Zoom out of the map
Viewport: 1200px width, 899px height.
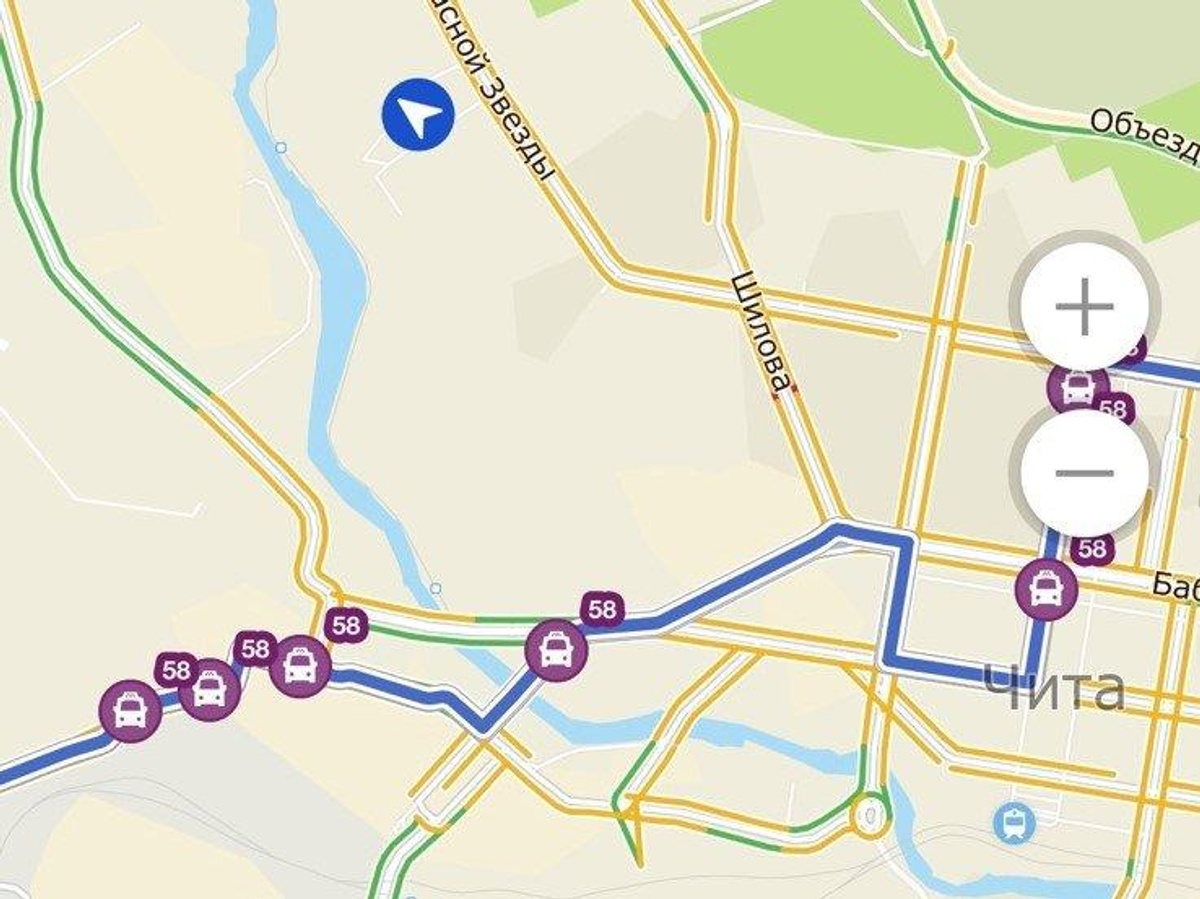tap(1084, 472)
